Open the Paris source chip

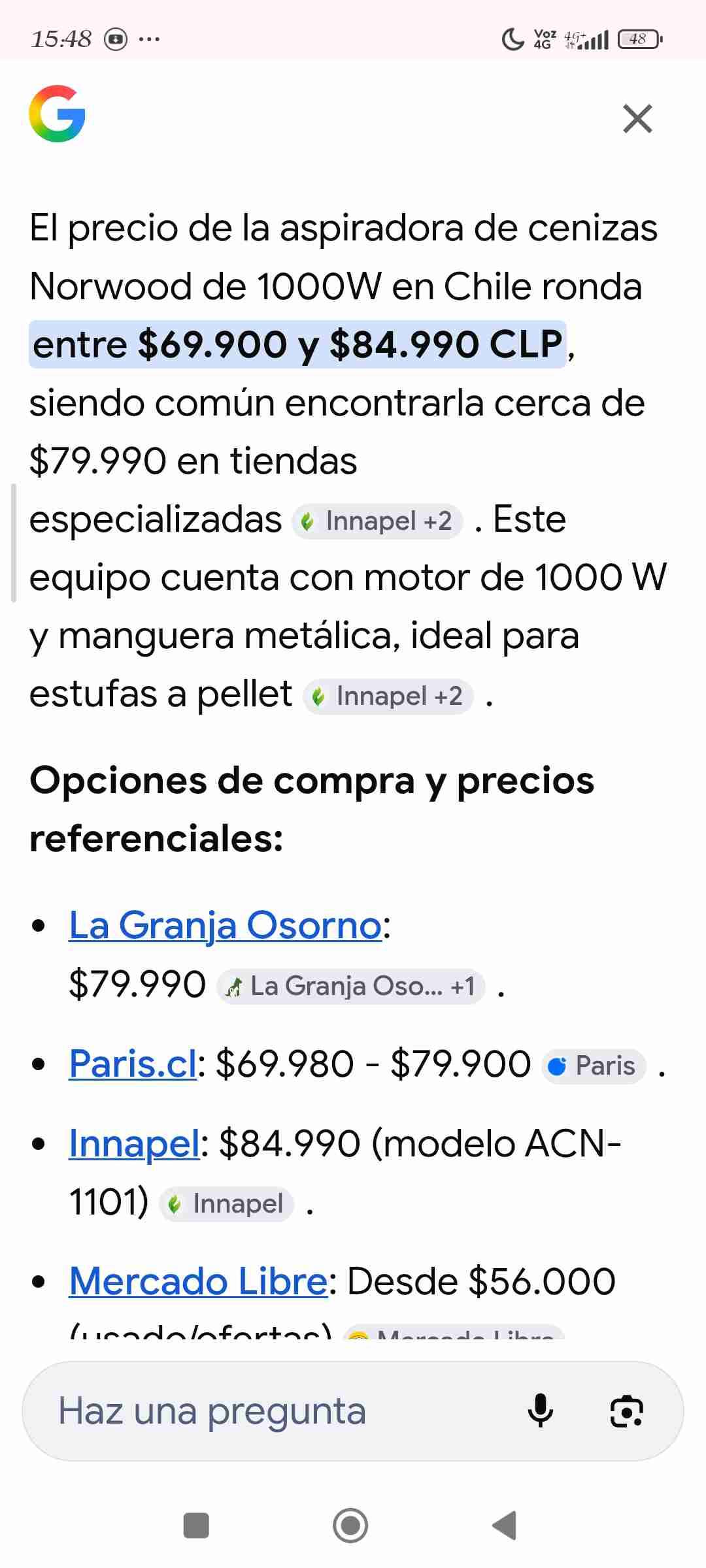click(594, 1066)
